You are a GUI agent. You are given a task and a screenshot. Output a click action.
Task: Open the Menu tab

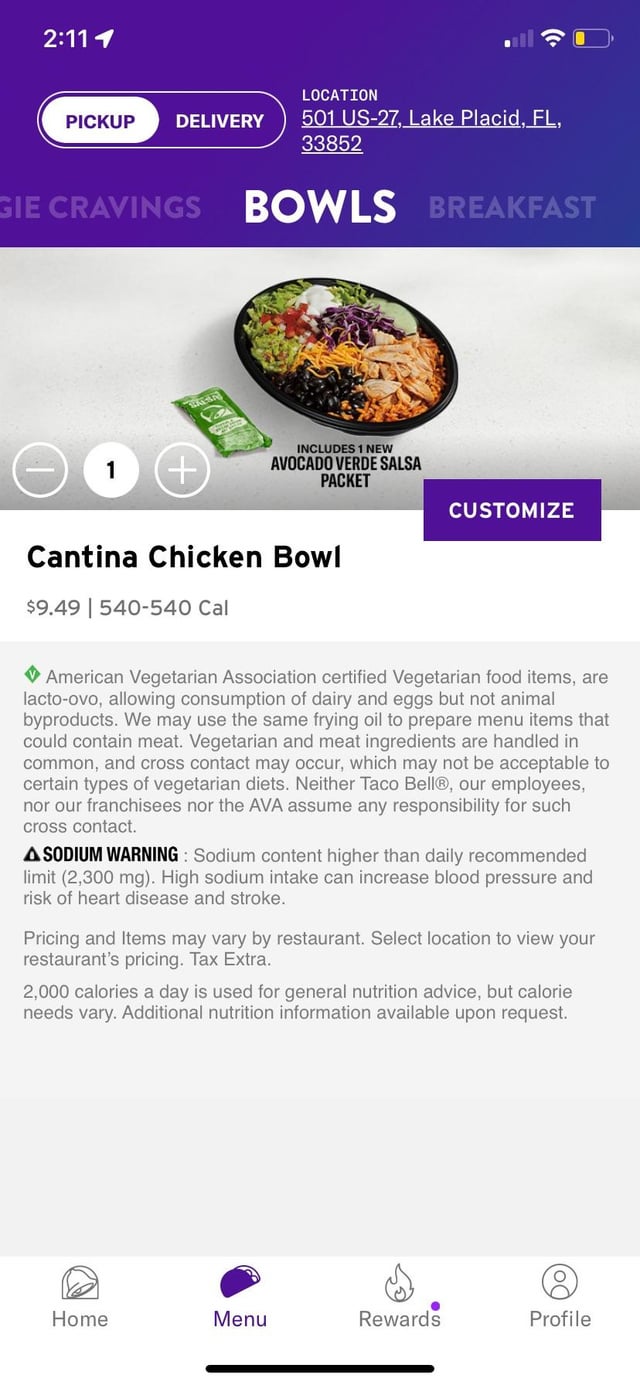click(240, 1296)
